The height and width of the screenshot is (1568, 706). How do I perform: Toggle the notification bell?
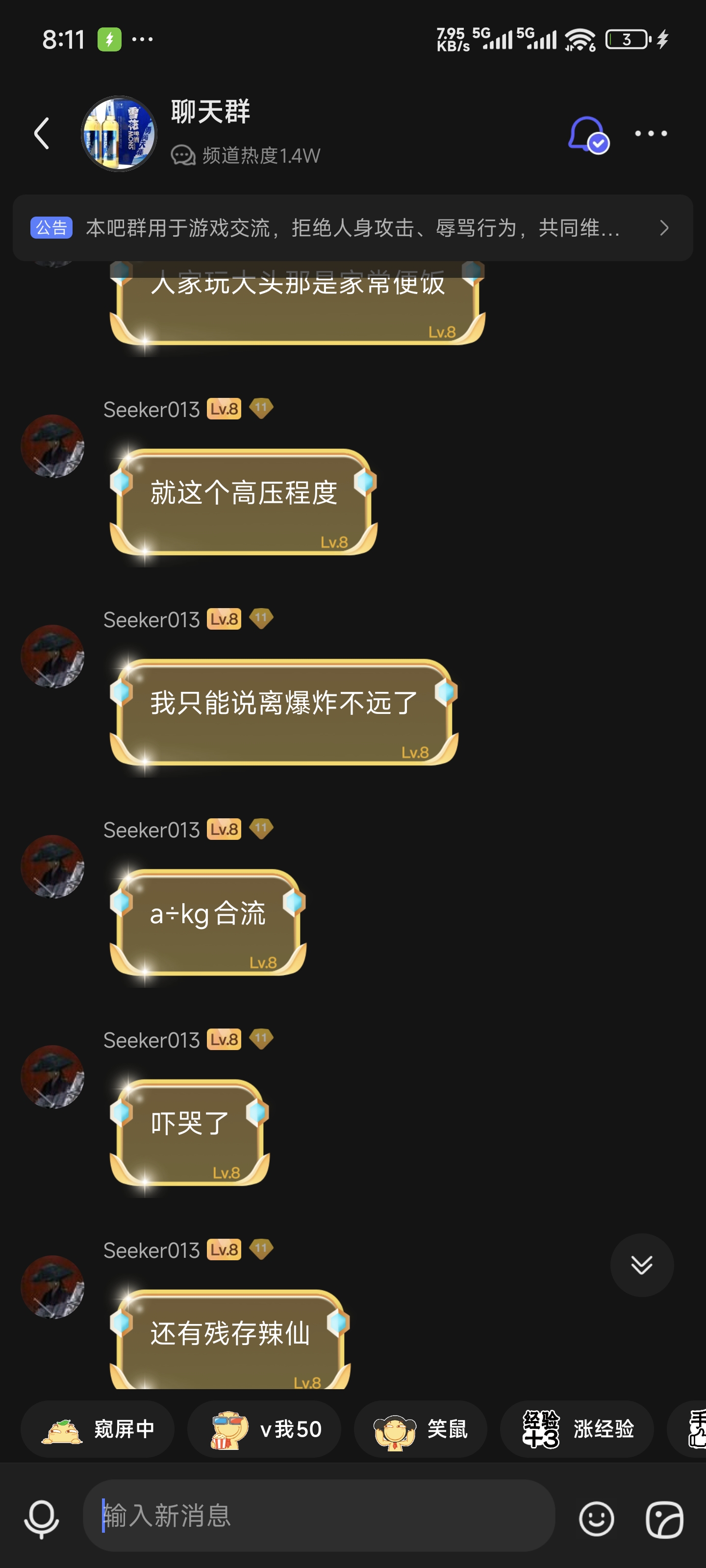point(587,134)
